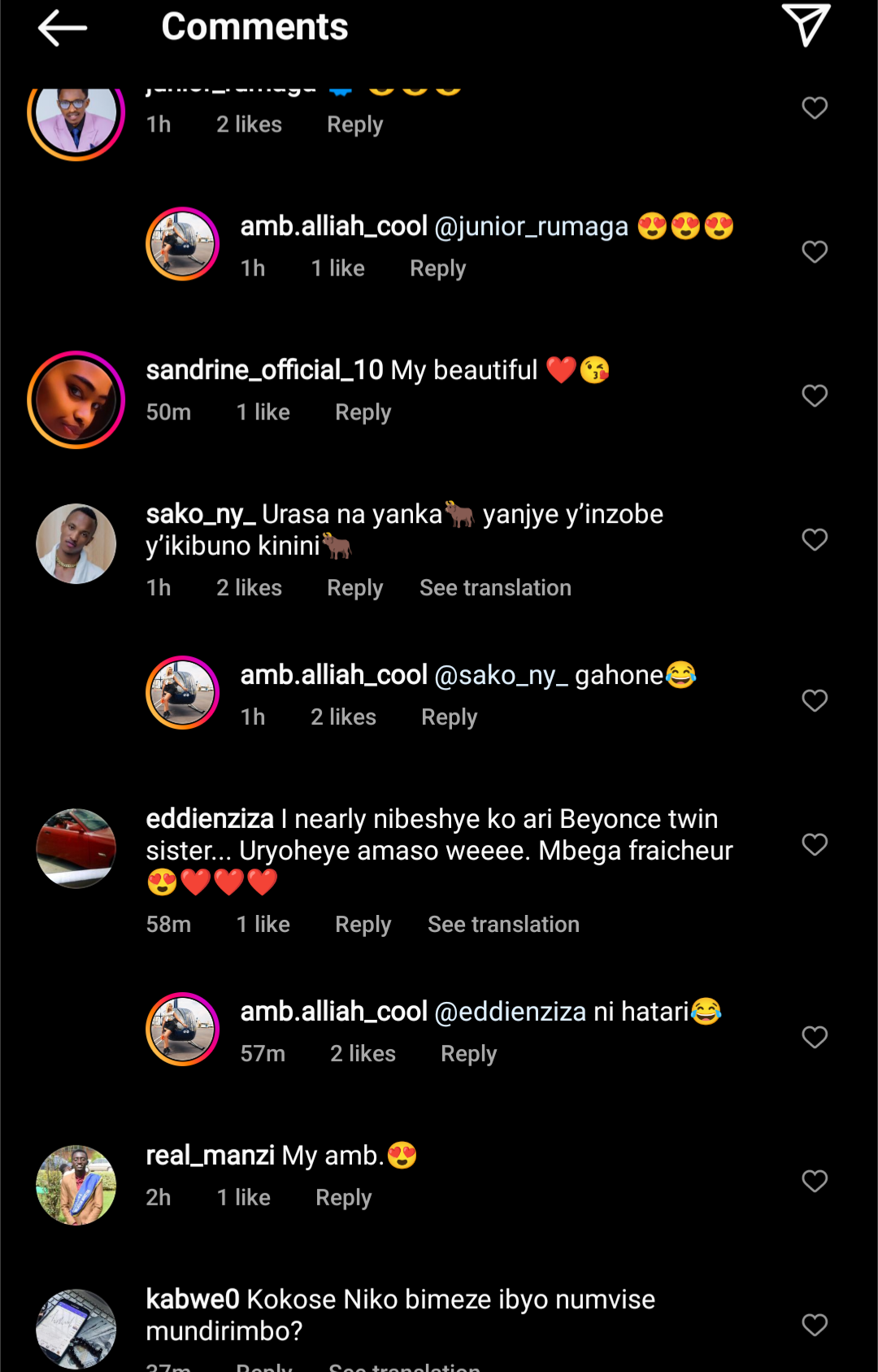
Task: Reply to real_manzi's comment
Action: click(343, 1198)
